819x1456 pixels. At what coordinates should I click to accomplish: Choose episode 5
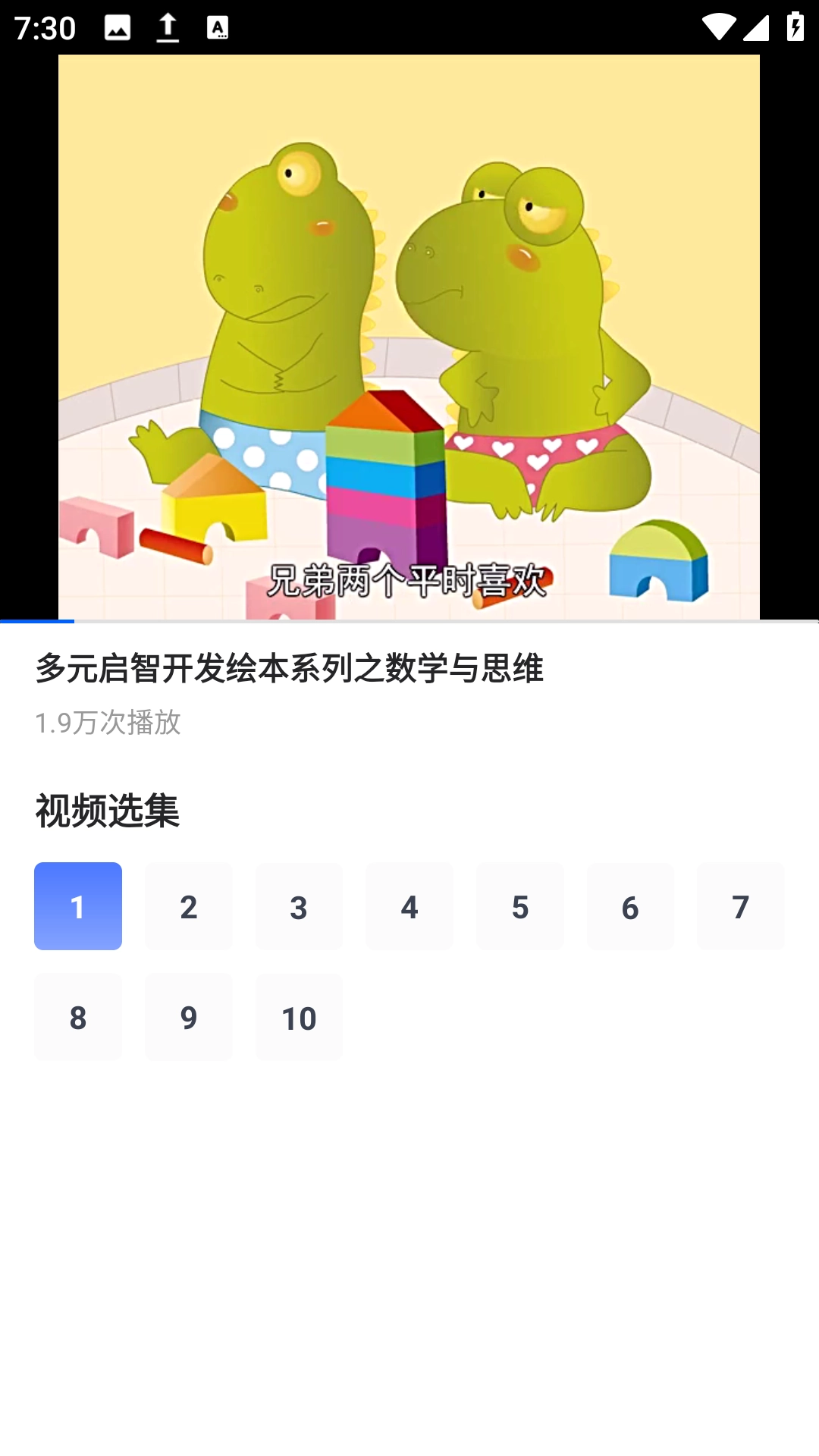(520, 906)
